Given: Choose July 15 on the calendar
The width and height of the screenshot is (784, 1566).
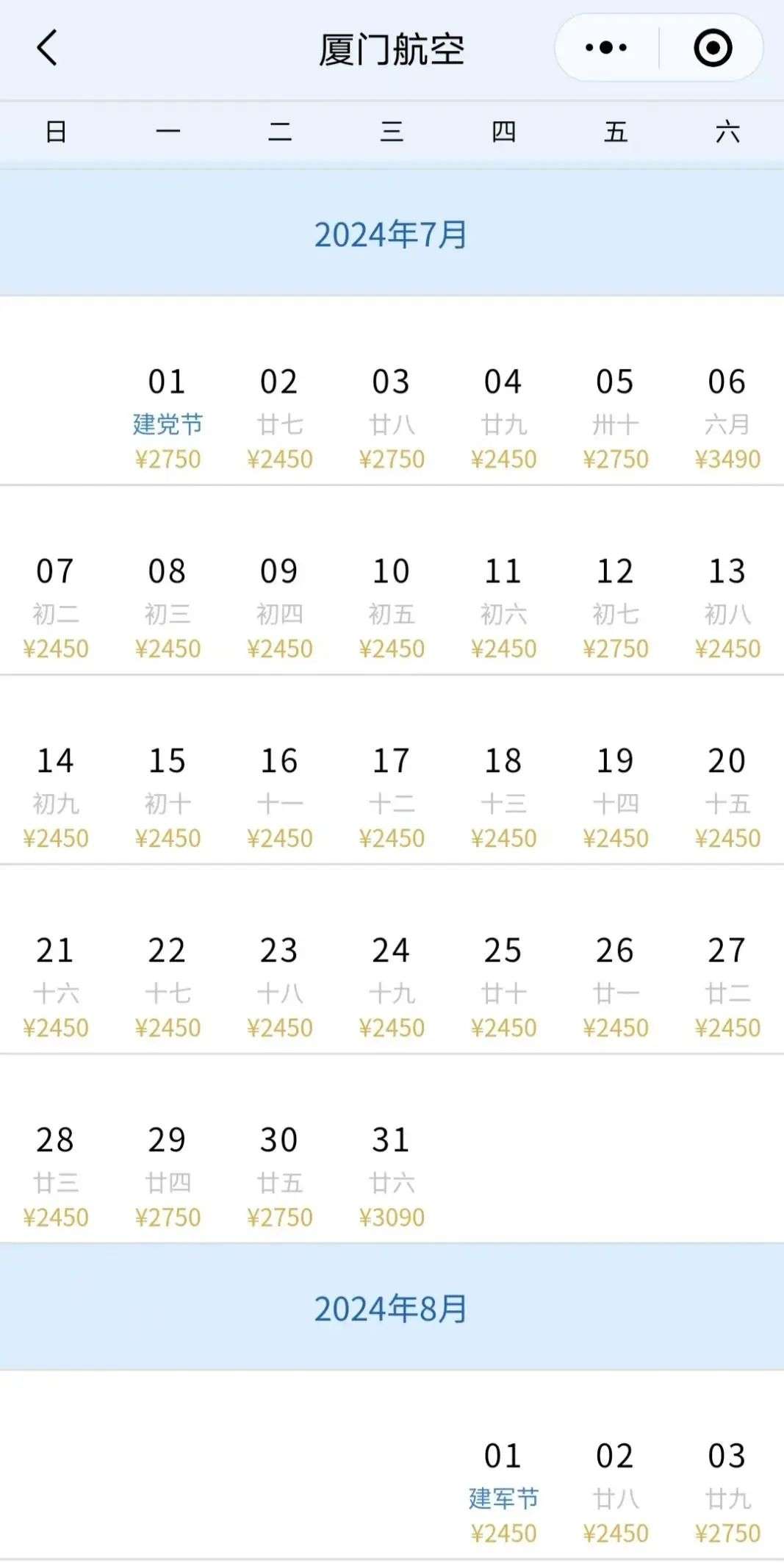Looking at the screenshot, I should 168,797.
